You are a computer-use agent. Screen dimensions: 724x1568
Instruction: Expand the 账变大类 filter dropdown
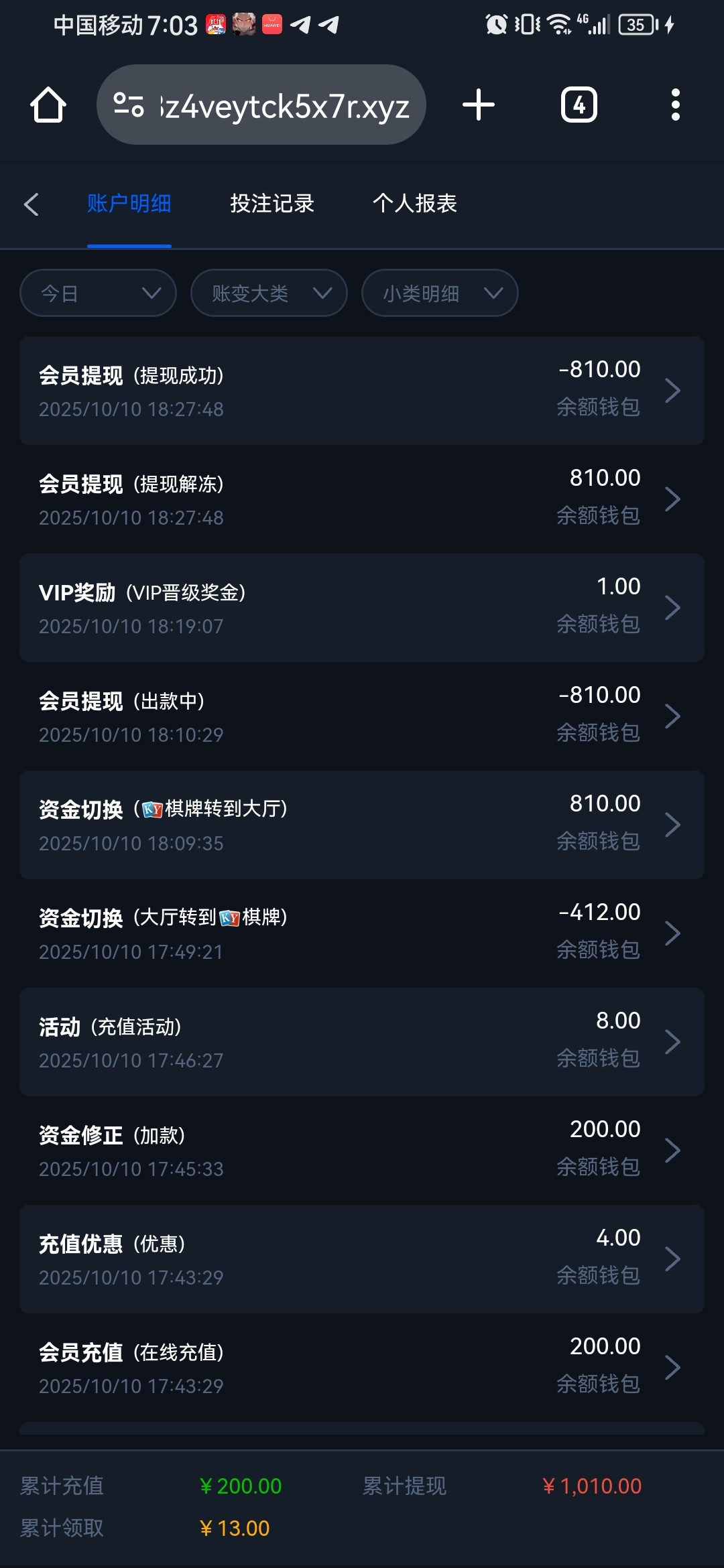[x=269, y=293]
